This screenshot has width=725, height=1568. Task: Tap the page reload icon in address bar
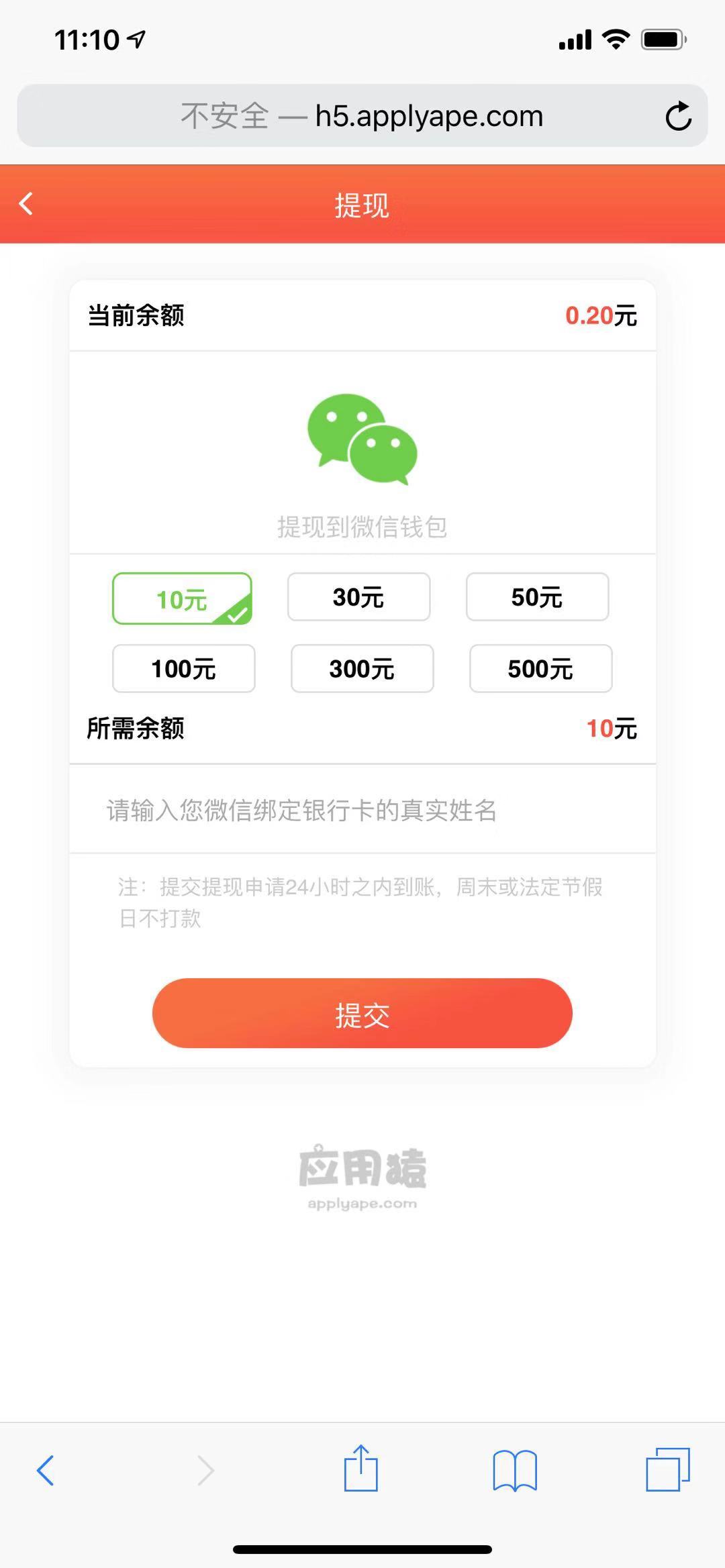click(x=679, y=115)
